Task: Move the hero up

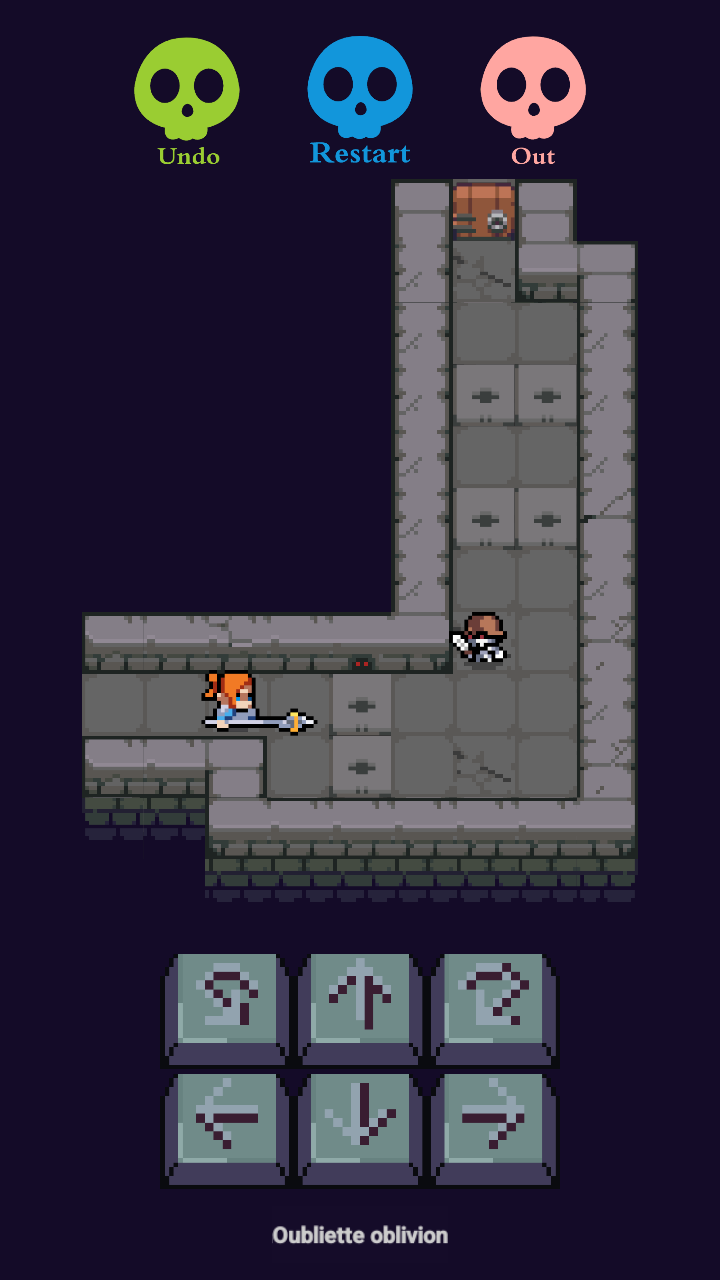Action: coord(360,1009)
